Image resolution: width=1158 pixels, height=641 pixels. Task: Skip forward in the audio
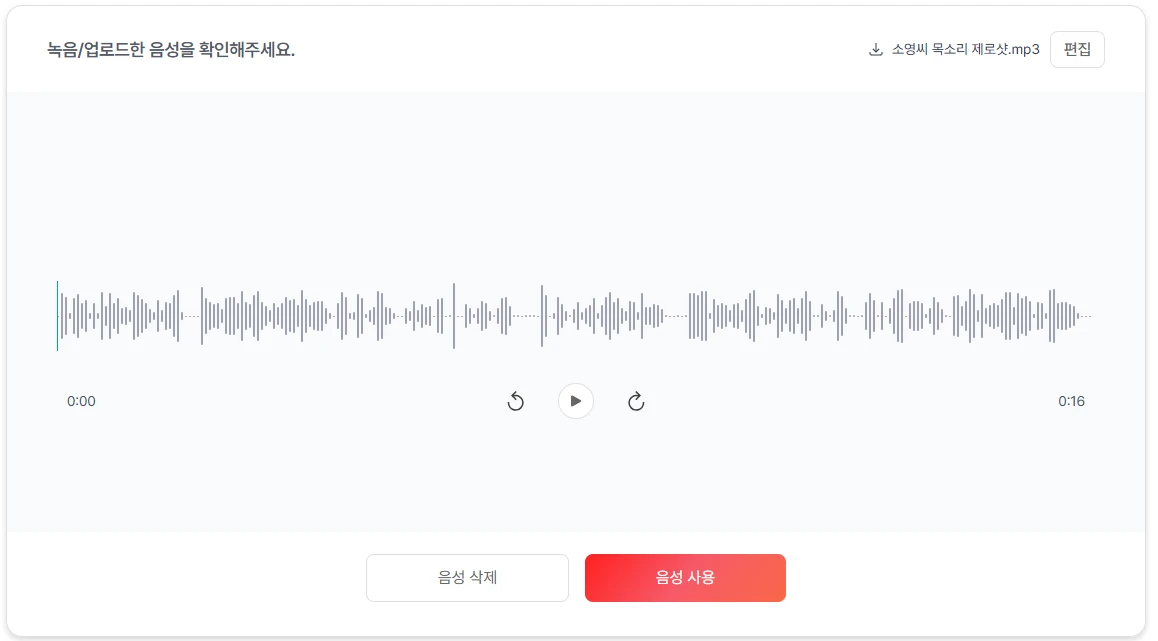[636, 402]
